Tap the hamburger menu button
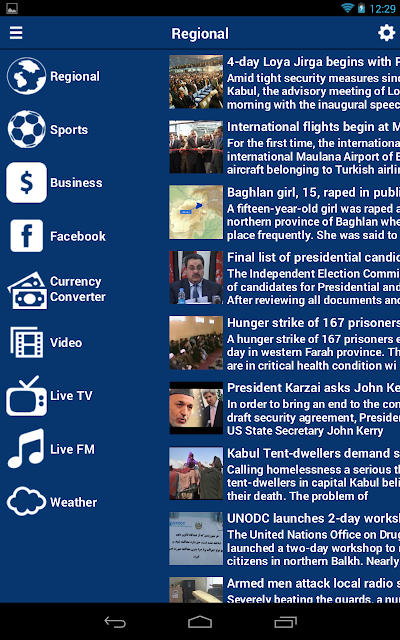This screenshot has height=640, width=400. (16, 33)
